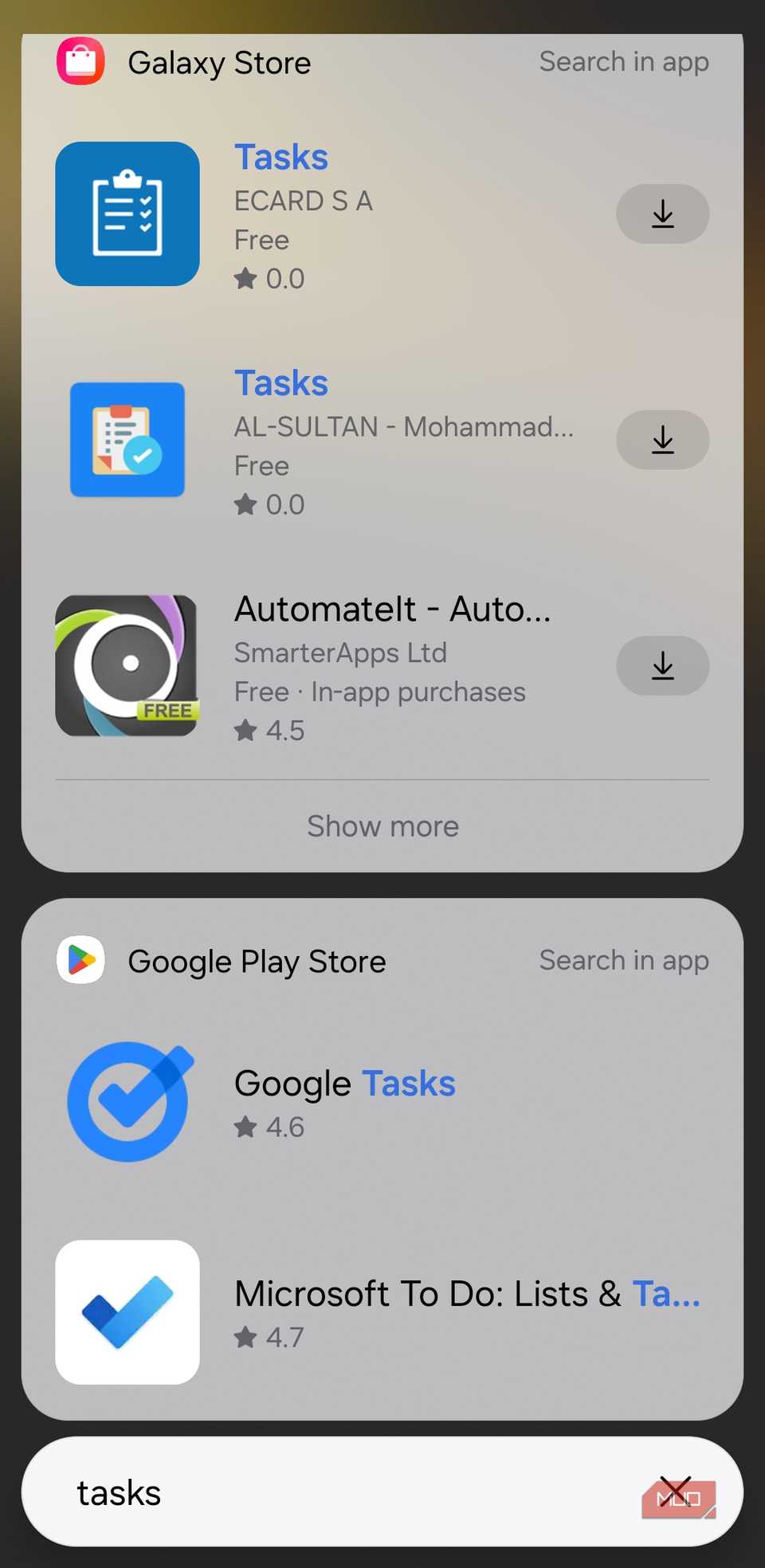Search in app for Galaxy Store

pyautogui.click(x=624, y=62)
